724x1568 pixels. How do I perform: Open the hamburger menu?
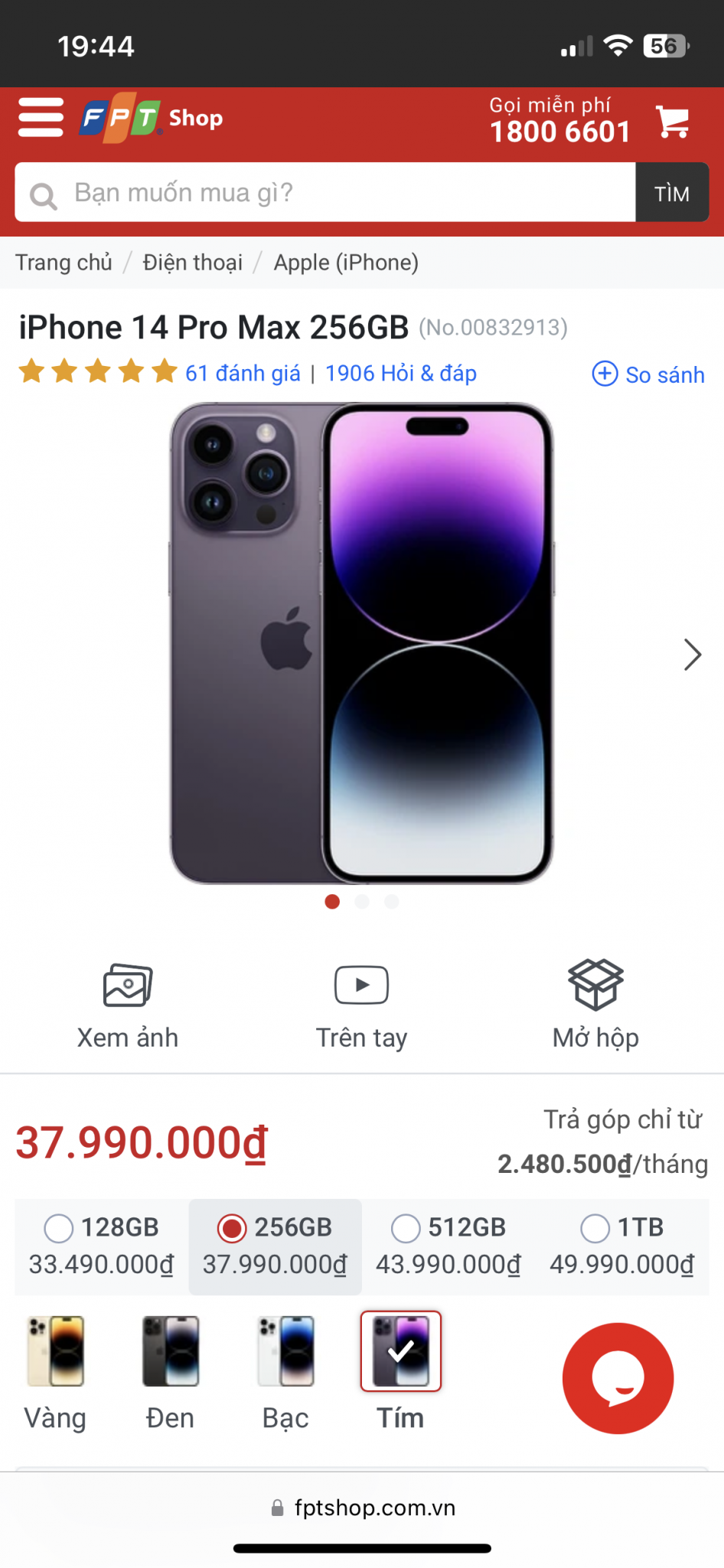pyautogui.click(x=41, y=117)
